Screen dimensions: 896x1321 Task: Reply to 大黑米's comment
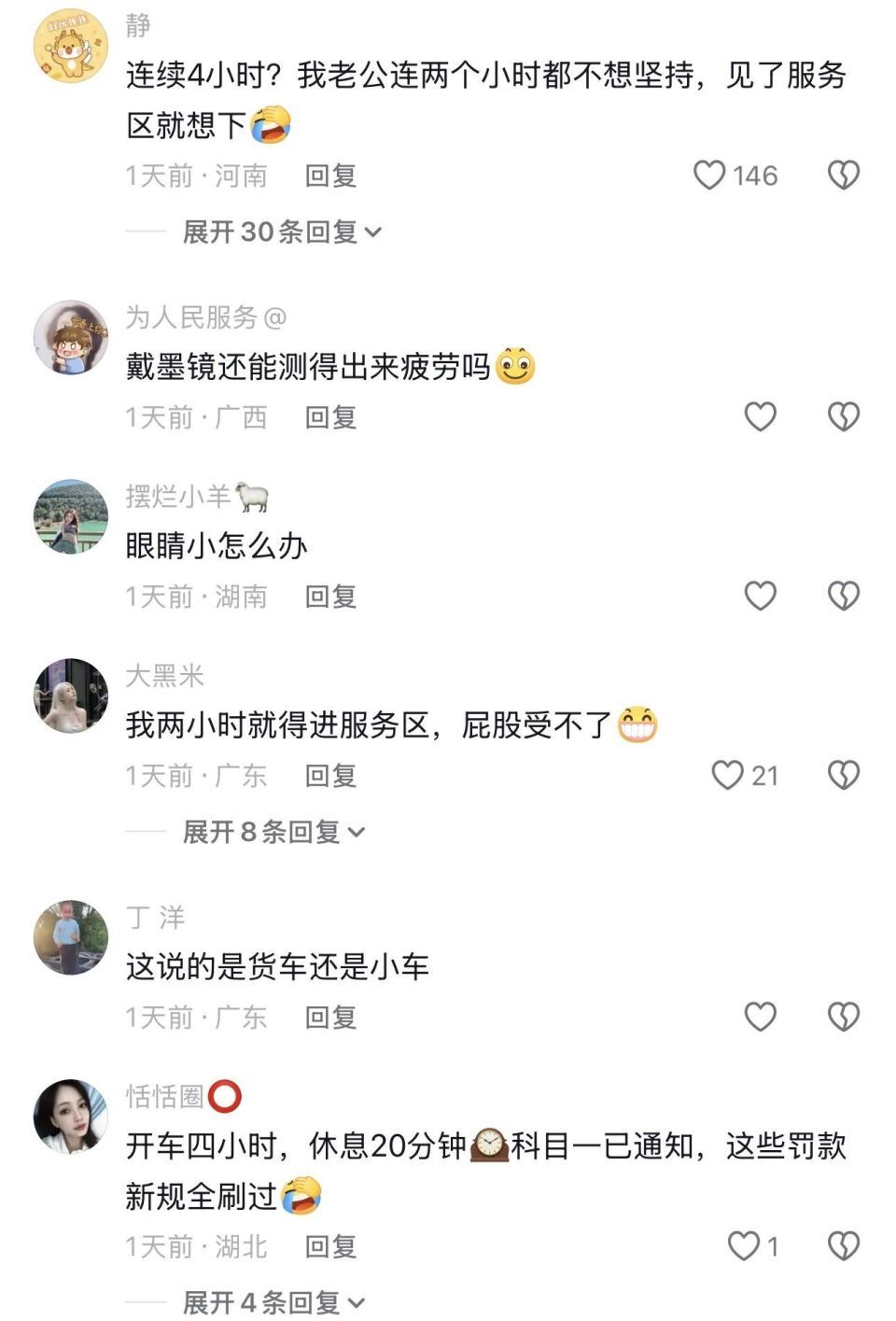click(x=330, y=776)
